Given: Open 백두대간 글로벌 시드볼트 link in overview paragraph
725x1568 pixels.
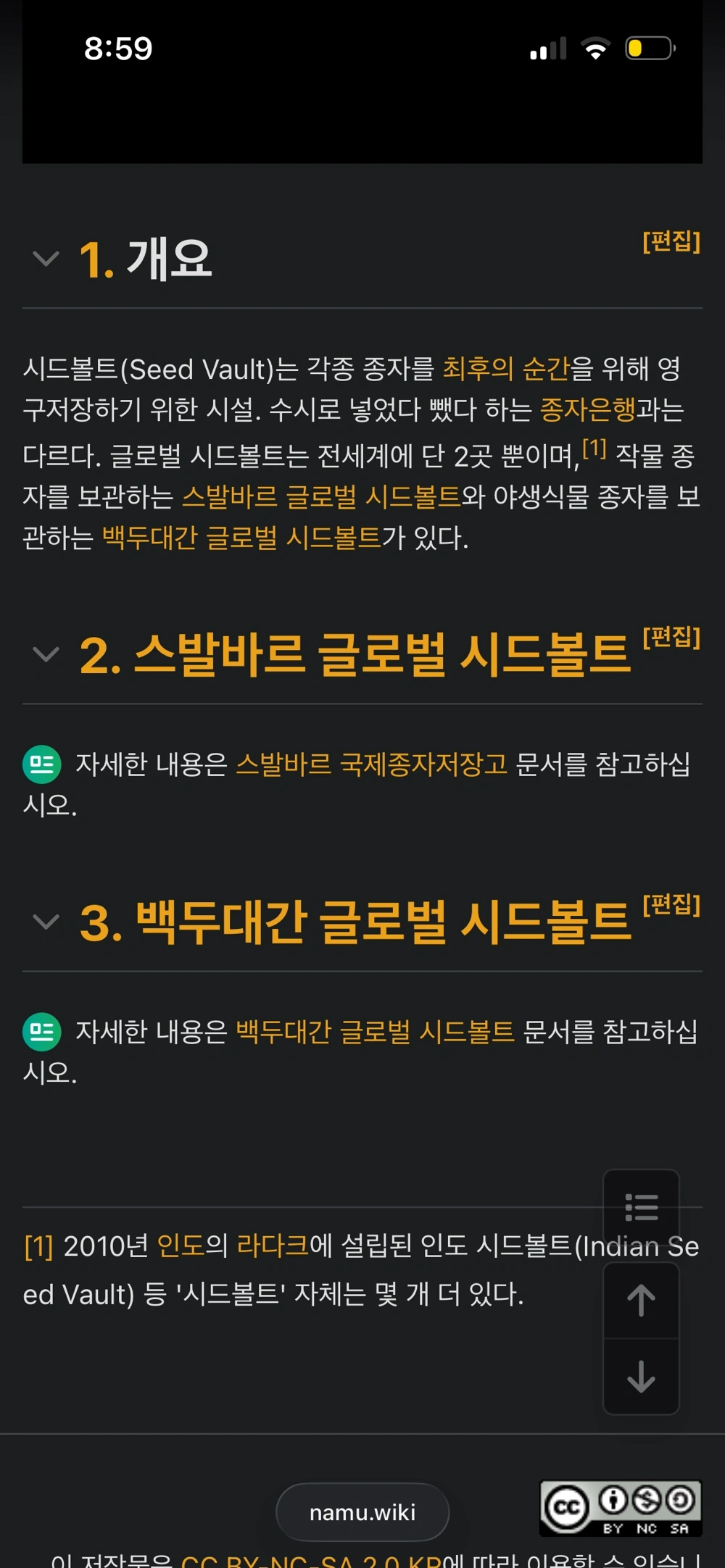Looking at the screenshot, I should (241, 538).
